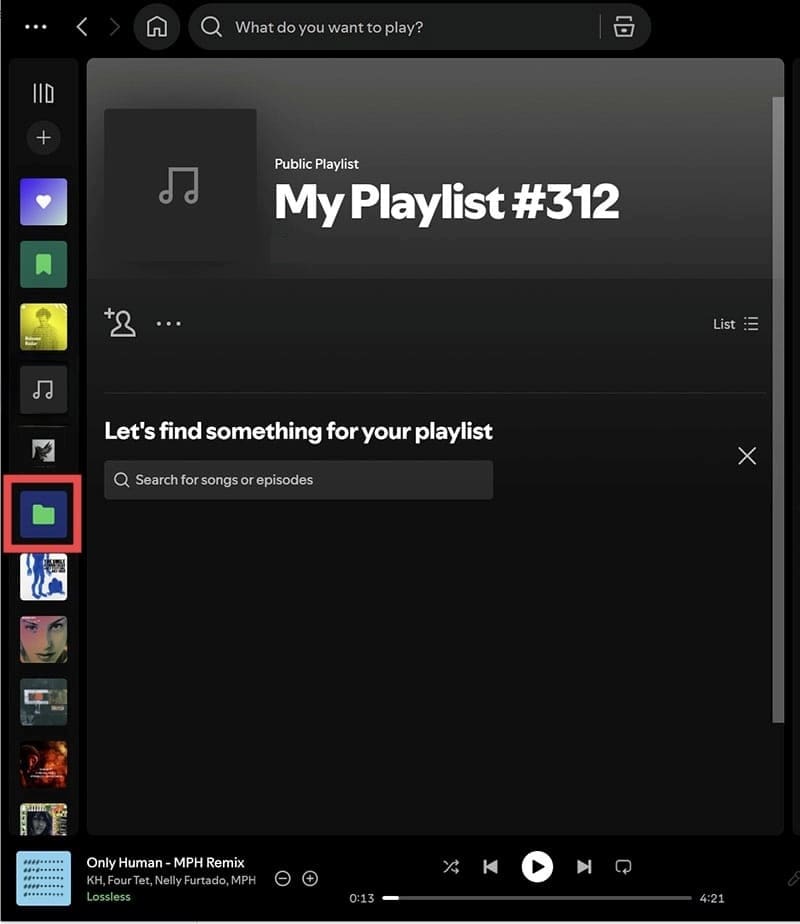Screen dimensions: 800x924
Task: Expand Your Library sidebar
Action: pos(43,93)
